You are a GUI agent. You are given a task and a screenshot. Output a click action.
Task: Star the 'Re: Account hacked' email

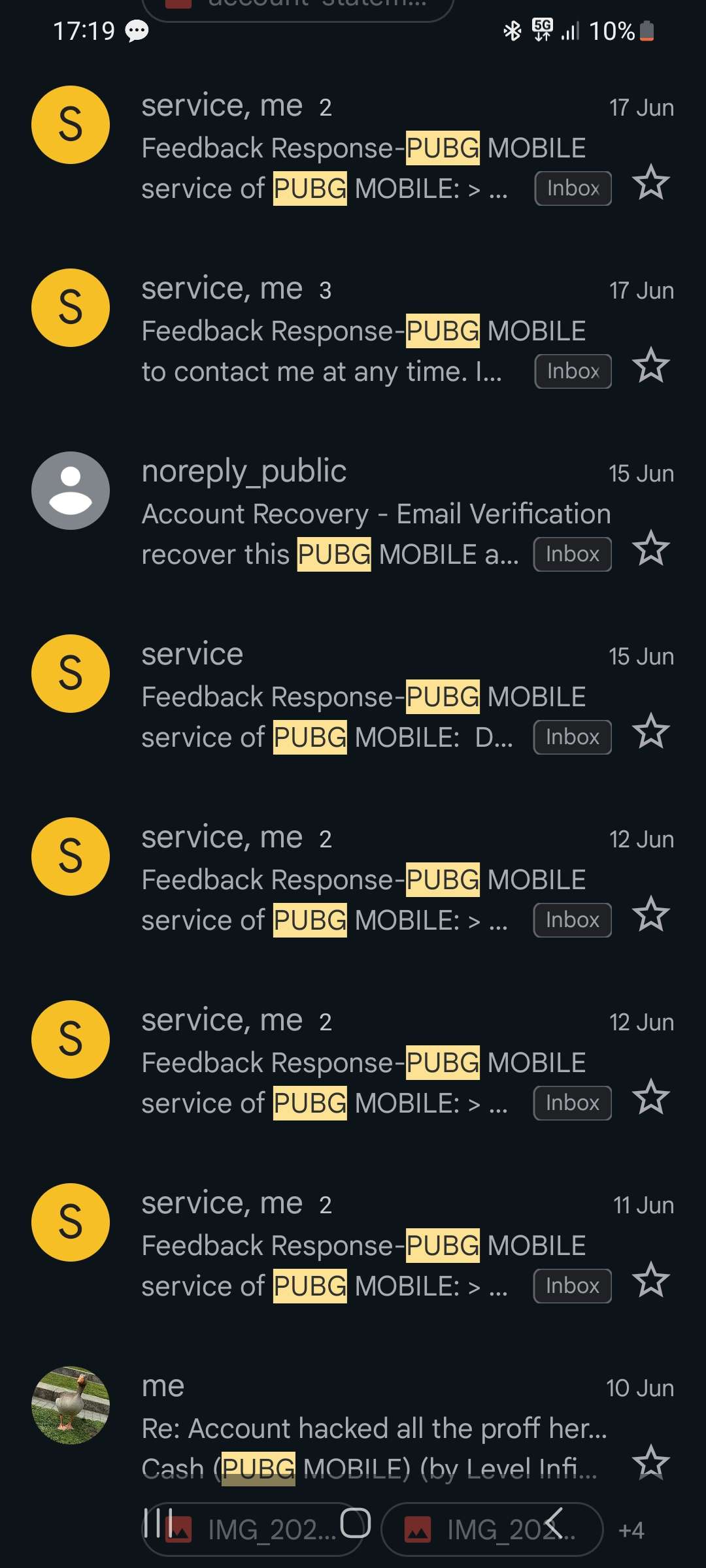click(x=651, y=1463)
